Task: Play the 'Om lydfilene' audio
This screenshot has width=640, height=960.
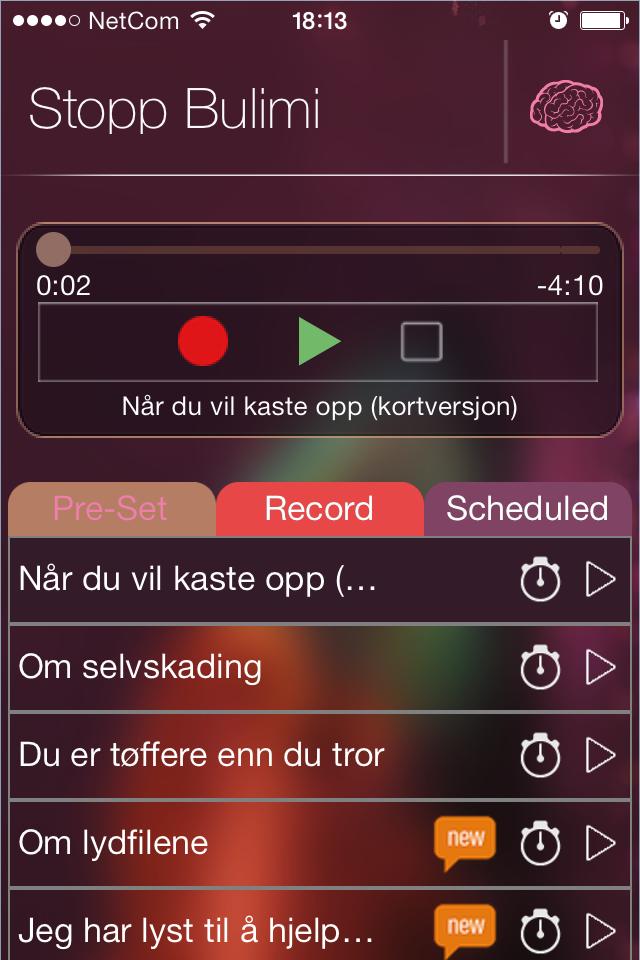Action: pyautogui.click(x=600, y=843)
